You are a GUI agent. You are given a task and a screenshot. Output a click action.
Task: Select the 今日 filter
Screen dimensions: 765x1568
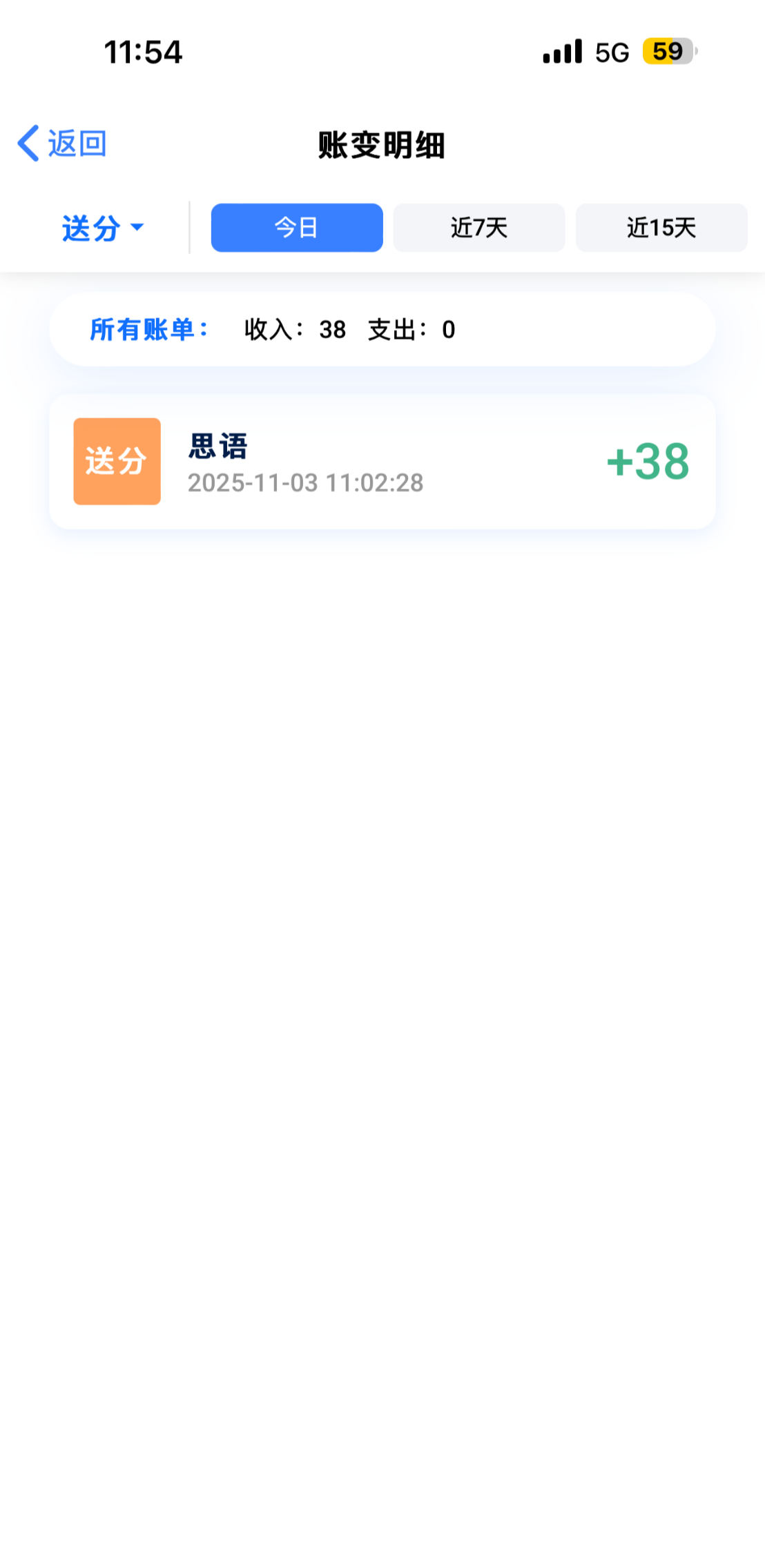coord(297,228)
